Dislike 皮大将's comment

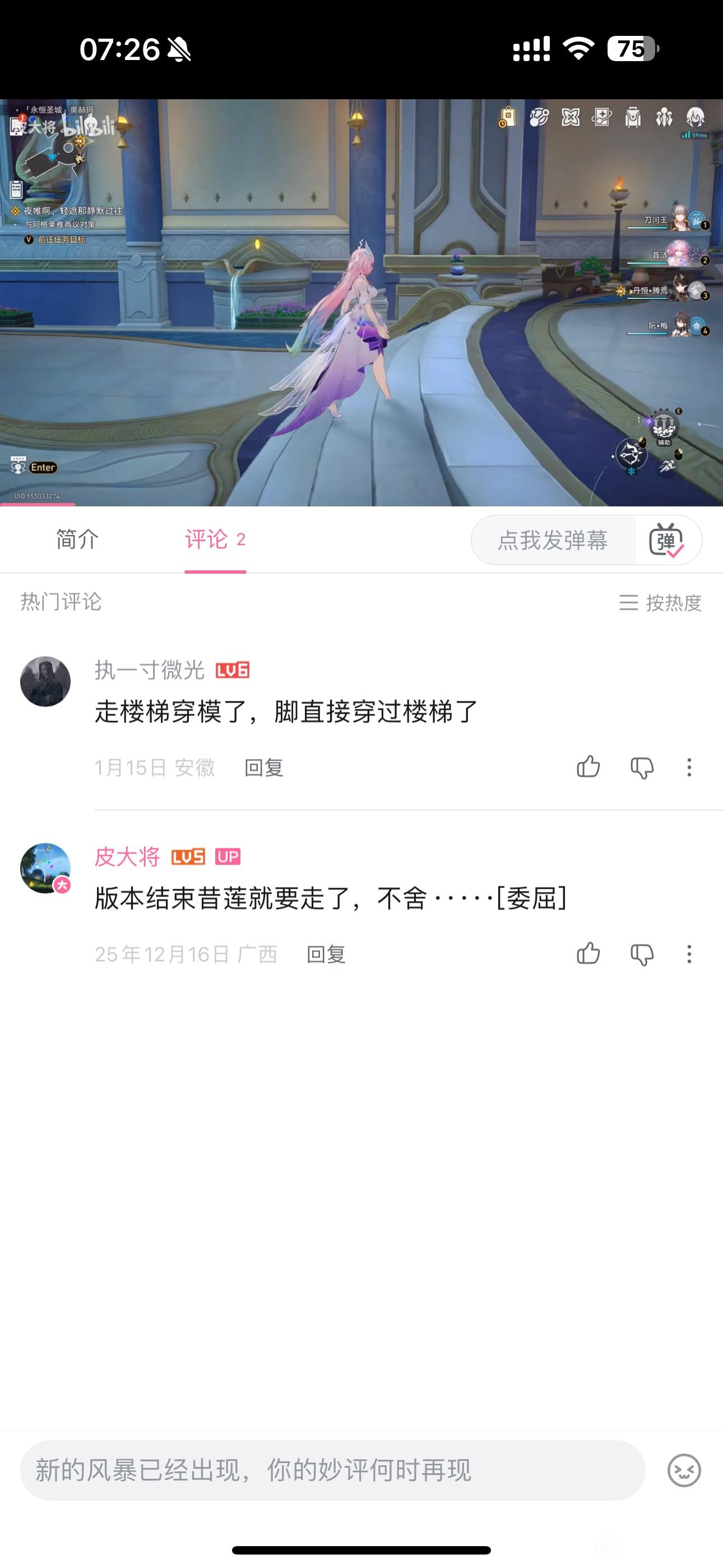(x=641, y=954)
